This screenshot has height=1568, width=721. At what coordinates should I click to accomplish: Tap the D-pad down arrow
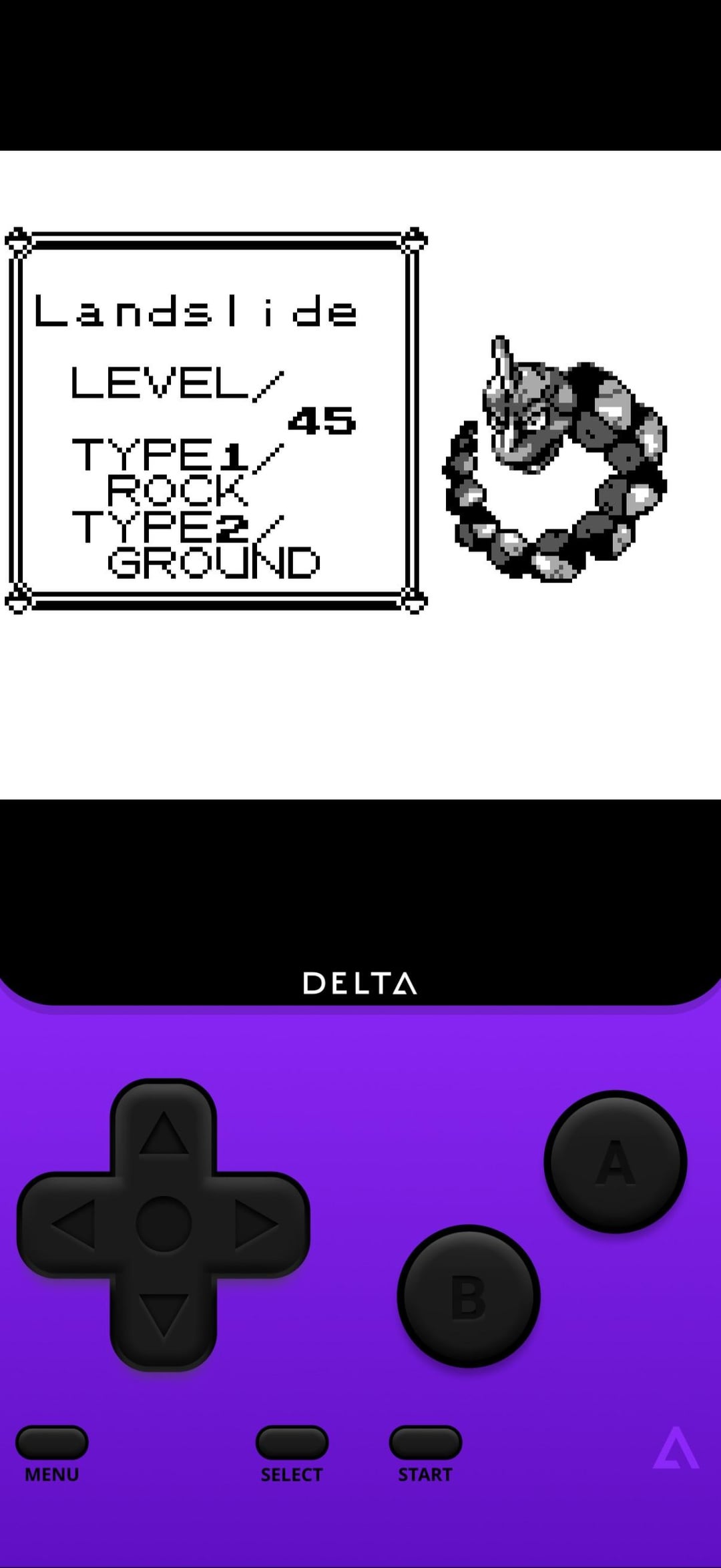(164, 1314)
